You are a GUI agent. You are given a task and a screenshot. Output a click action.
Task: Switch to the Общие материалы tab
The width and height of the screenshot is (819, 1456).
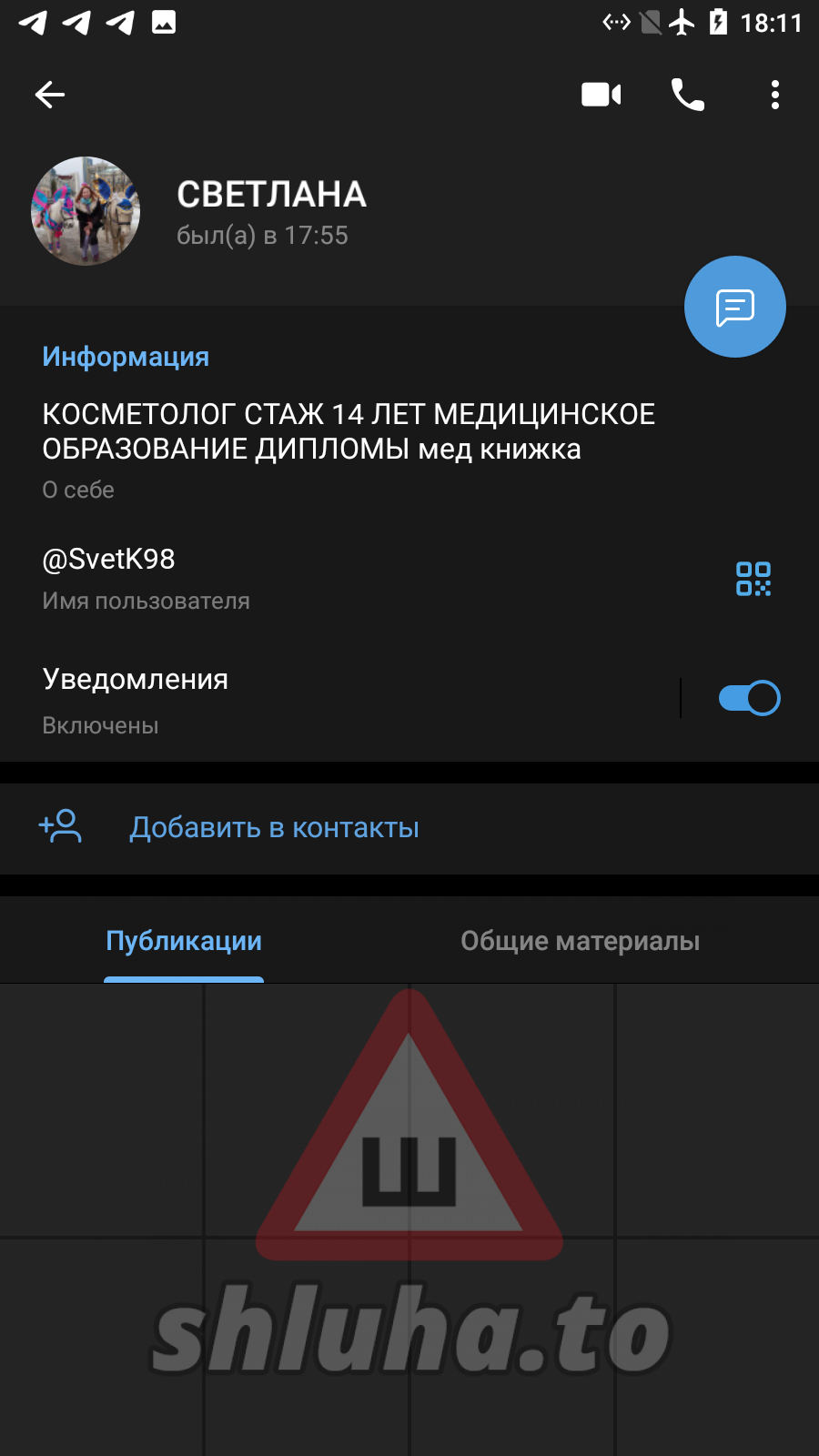pos(580,941)
